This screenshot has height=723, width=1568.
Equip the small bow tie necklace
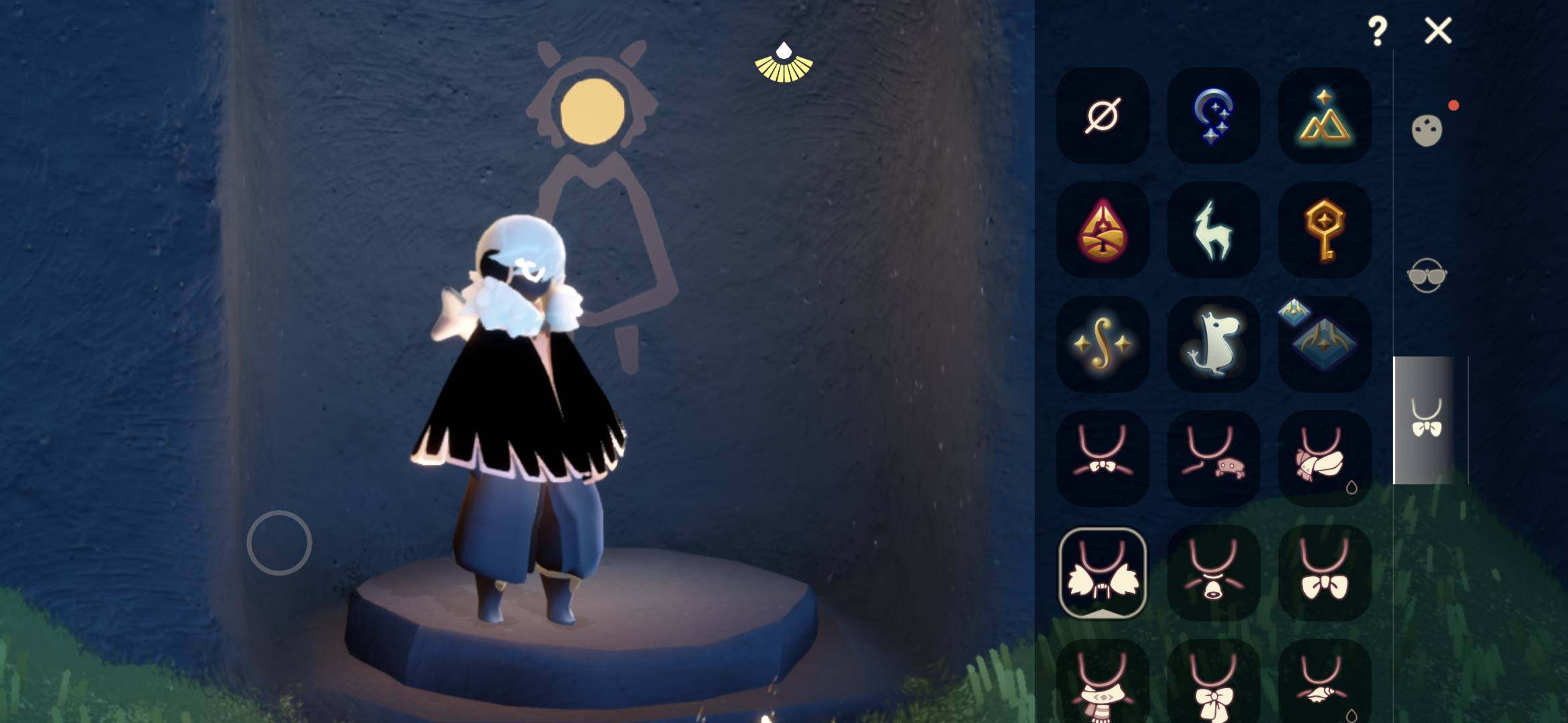tap(1102, 459)
